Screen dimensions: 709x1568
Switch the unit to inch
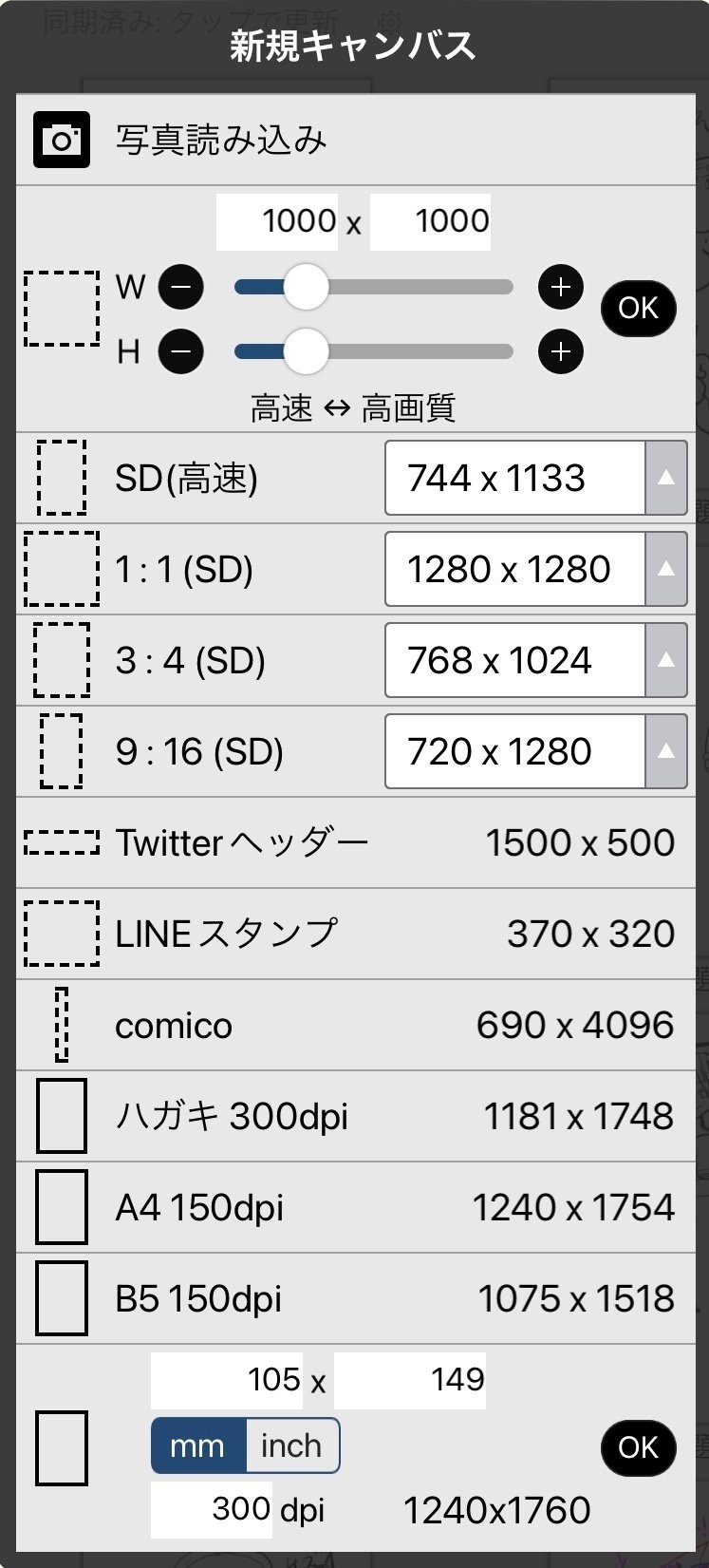coord(291,1446)
